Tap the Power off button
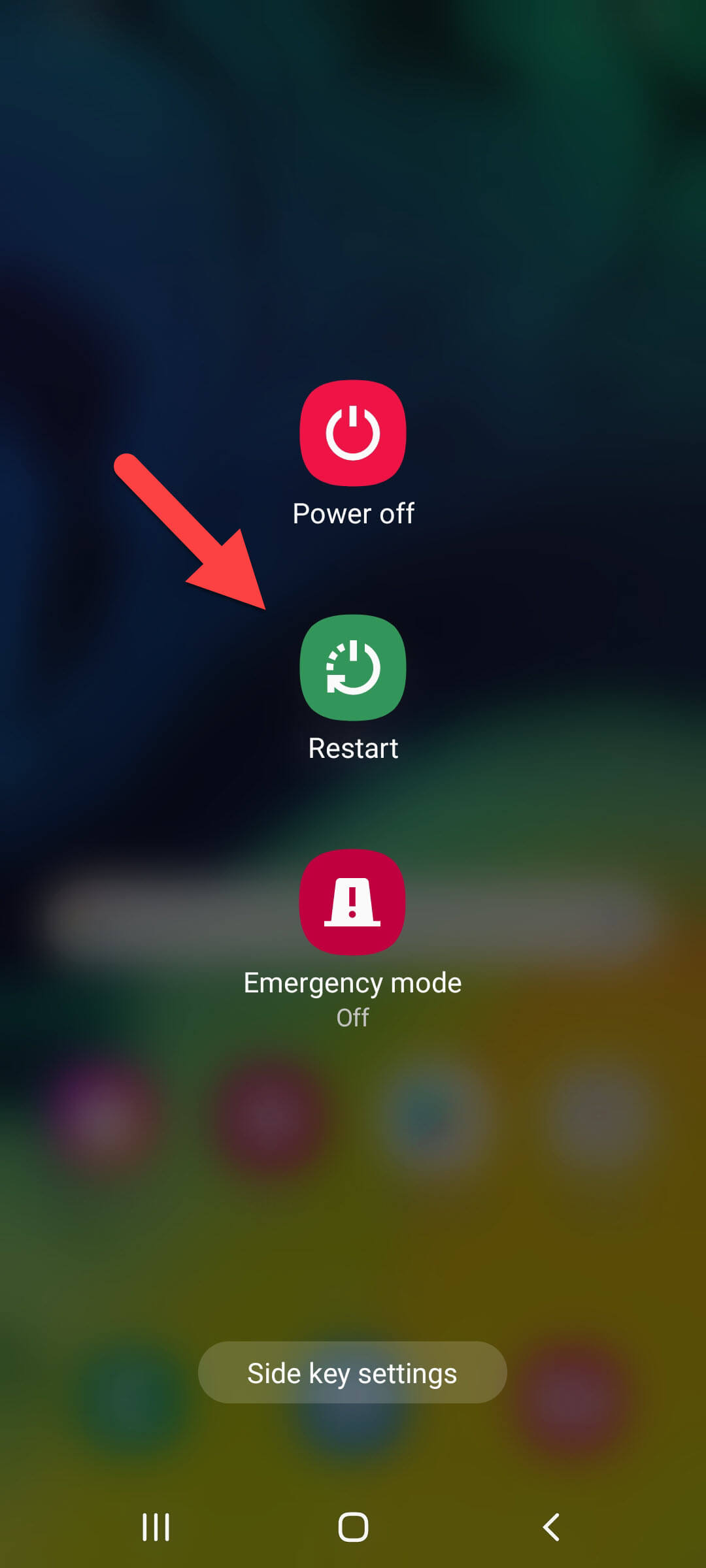The image size is (706, 1568). click(353, 433)
